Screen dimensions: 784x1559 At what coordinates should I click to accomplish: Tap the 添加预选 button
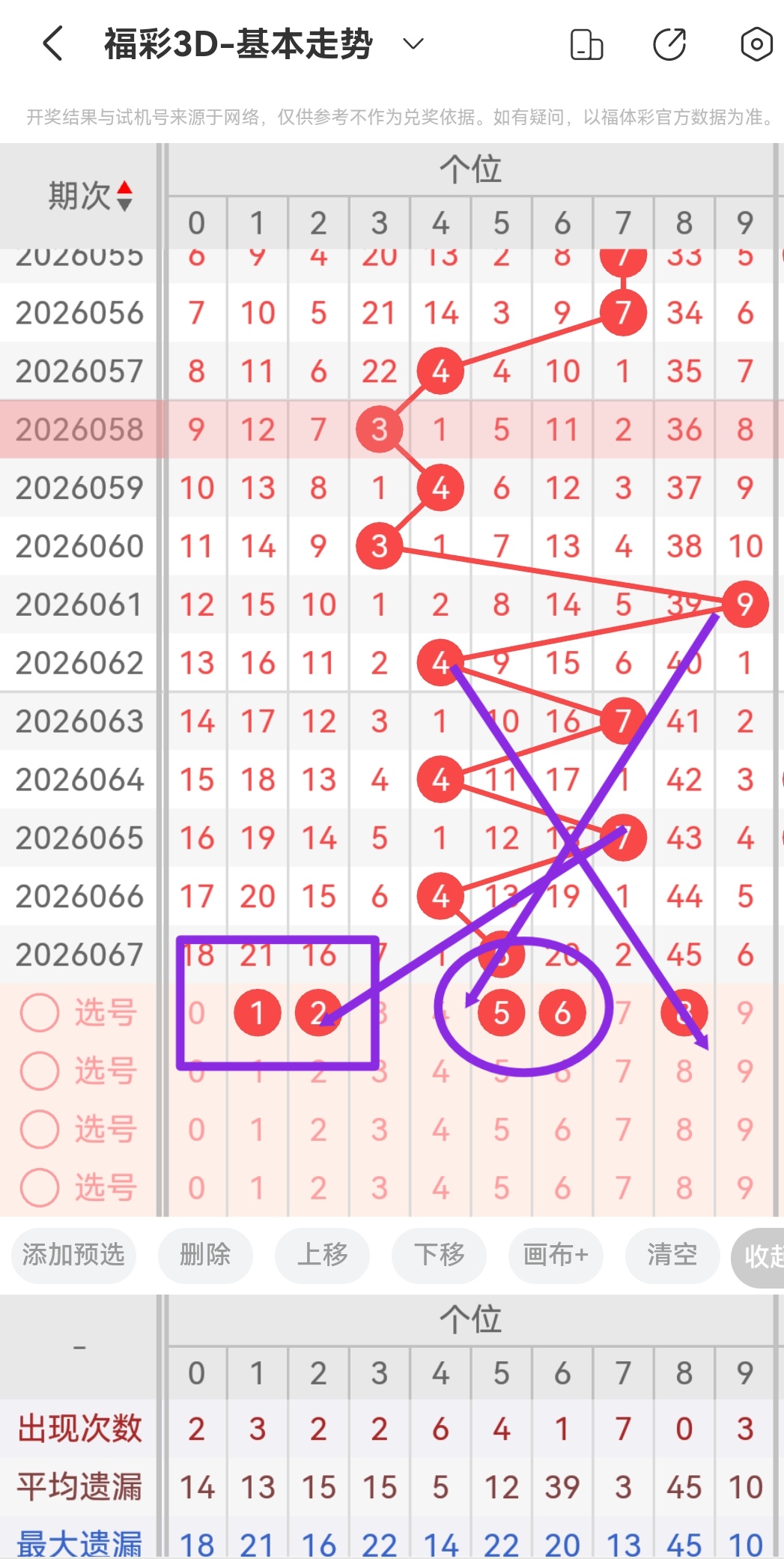(x=73, y=1256)
